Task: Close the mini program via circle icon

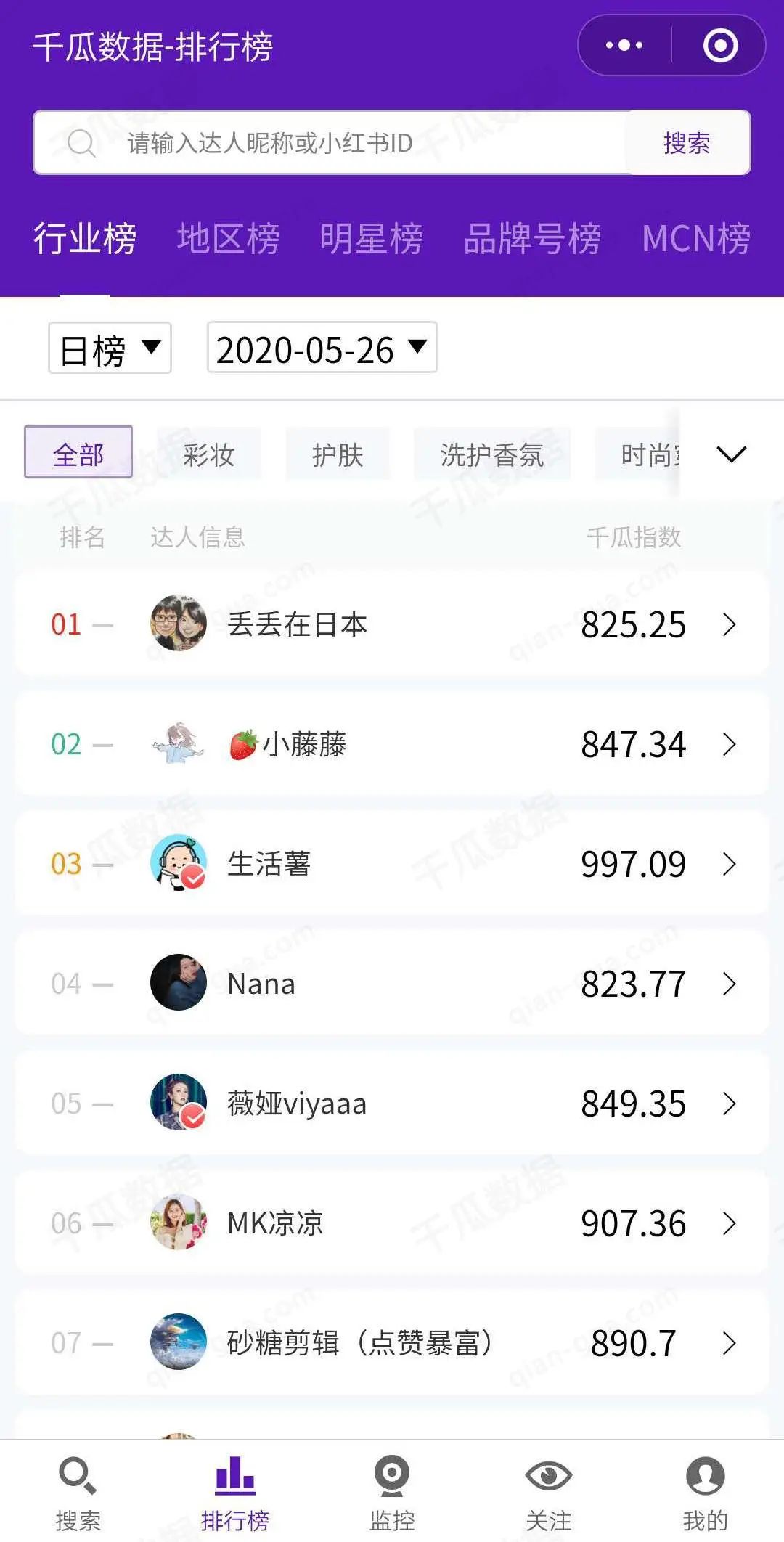Action: pyautogui.click(x=720, y=46)
